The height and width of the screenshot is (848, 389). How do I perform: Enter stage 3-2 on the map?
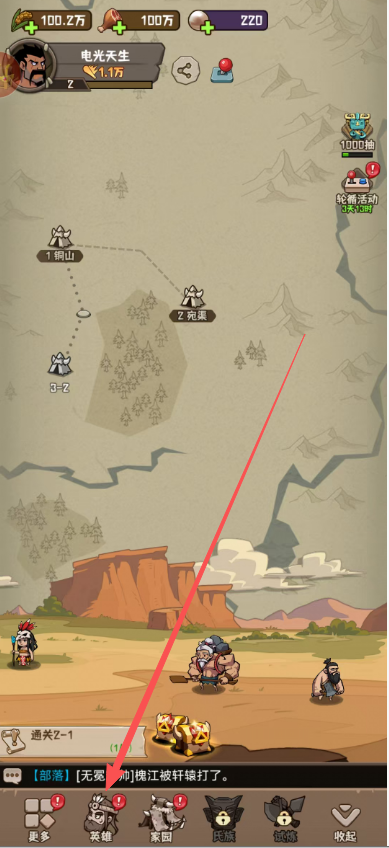(x=60, y=372)
